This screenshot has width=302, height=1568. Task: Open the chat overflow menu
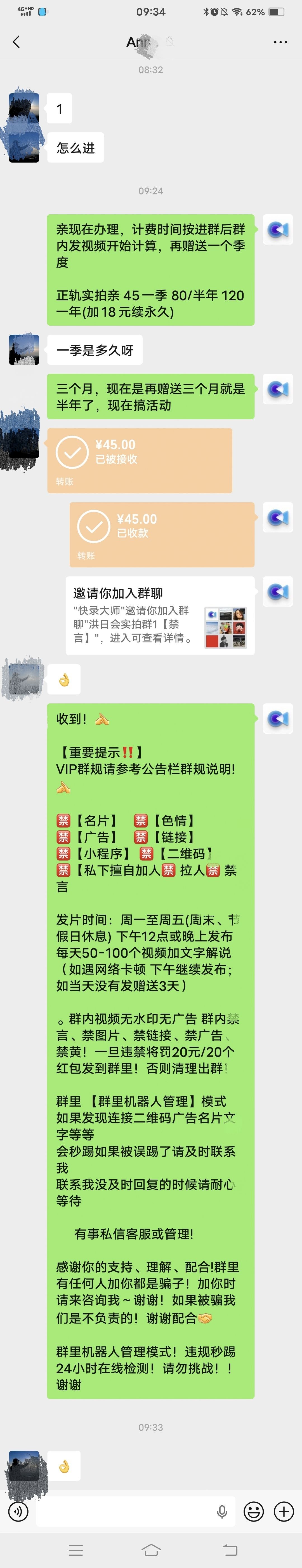(280, 42)
